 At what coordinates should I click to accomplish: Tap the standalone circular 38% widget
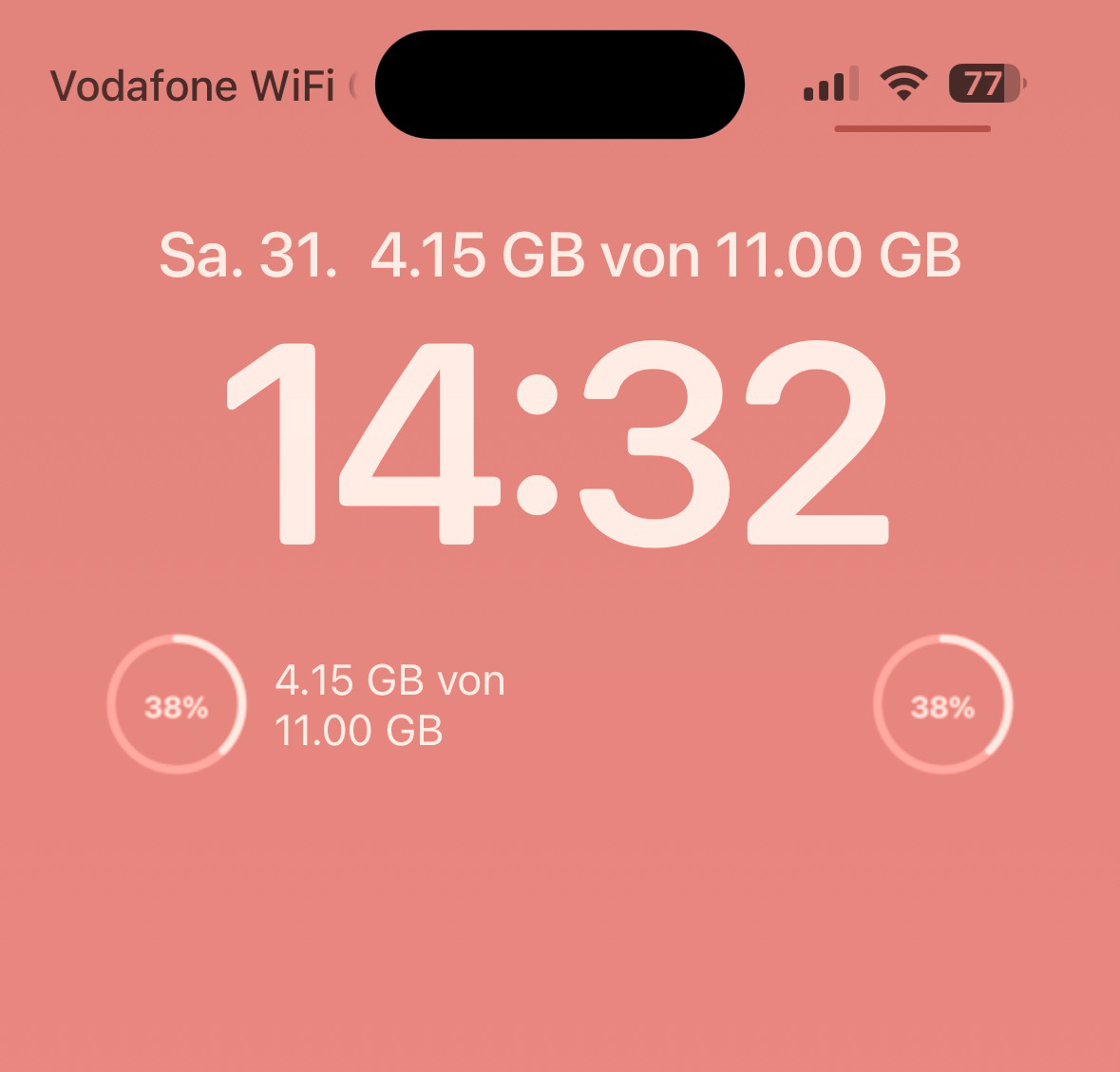(942, 705)
